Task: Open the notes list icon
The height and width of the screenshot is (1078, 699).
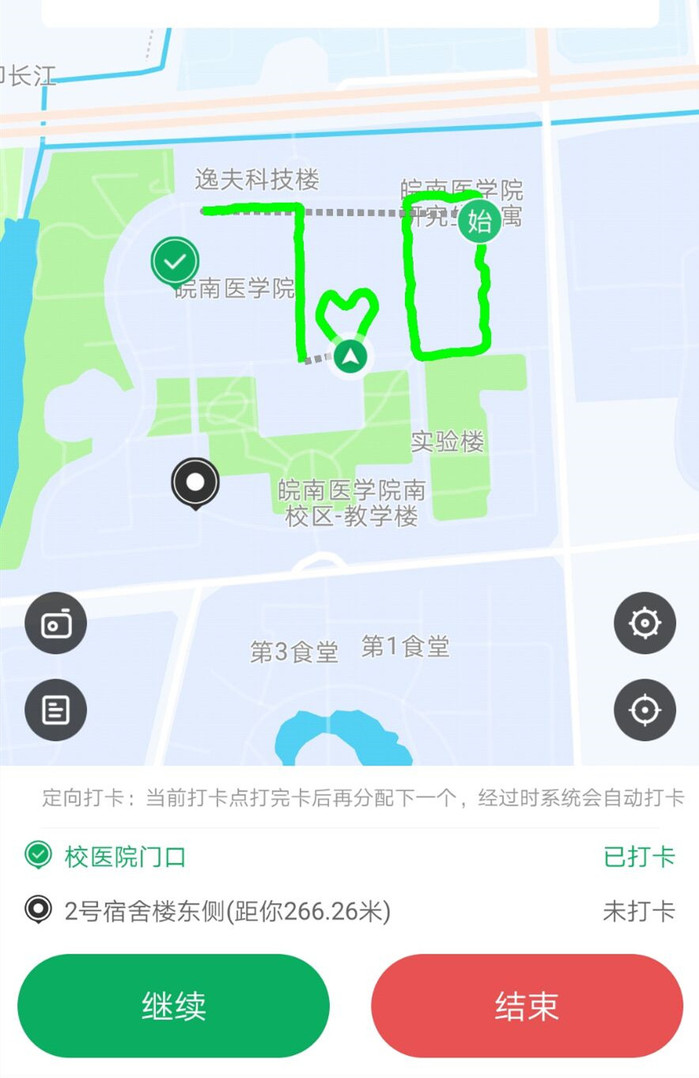Action: click(56, 710)
